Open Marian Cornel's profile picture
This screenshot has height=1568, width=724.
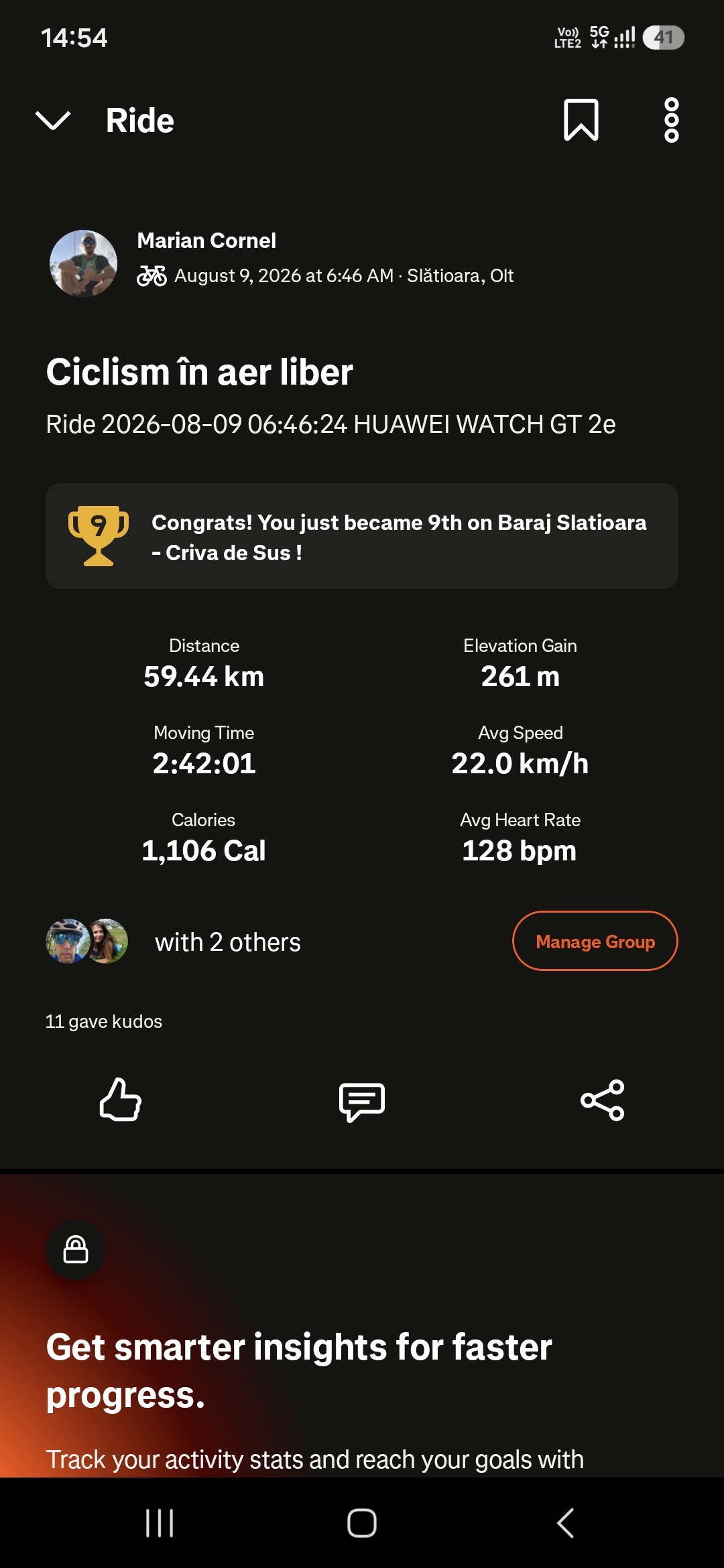coord(83,263)
